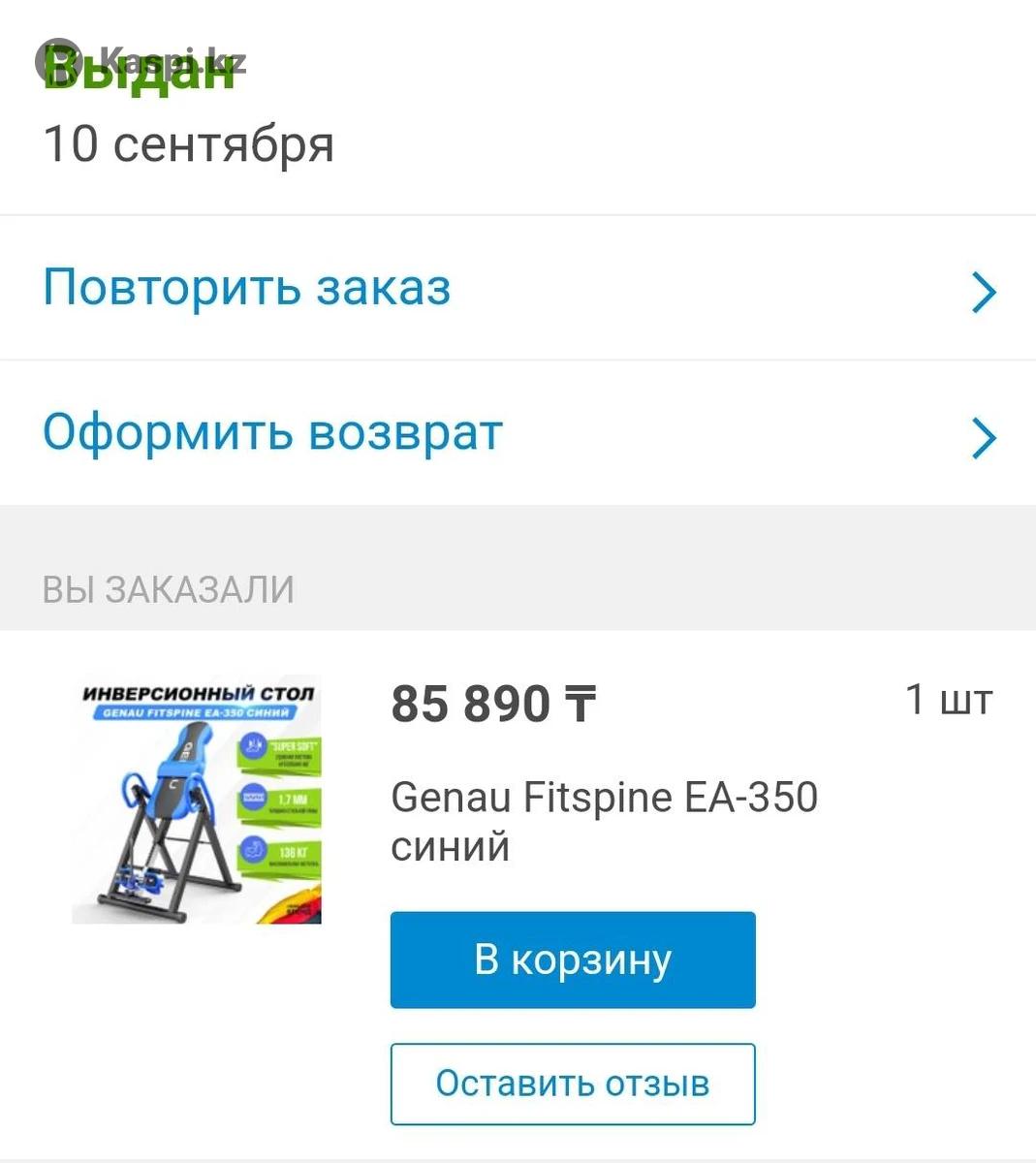This screenshot has width=1036, height=1163.
Task: Tap the Оставить отзыв button
Action: coord(572,1084)
